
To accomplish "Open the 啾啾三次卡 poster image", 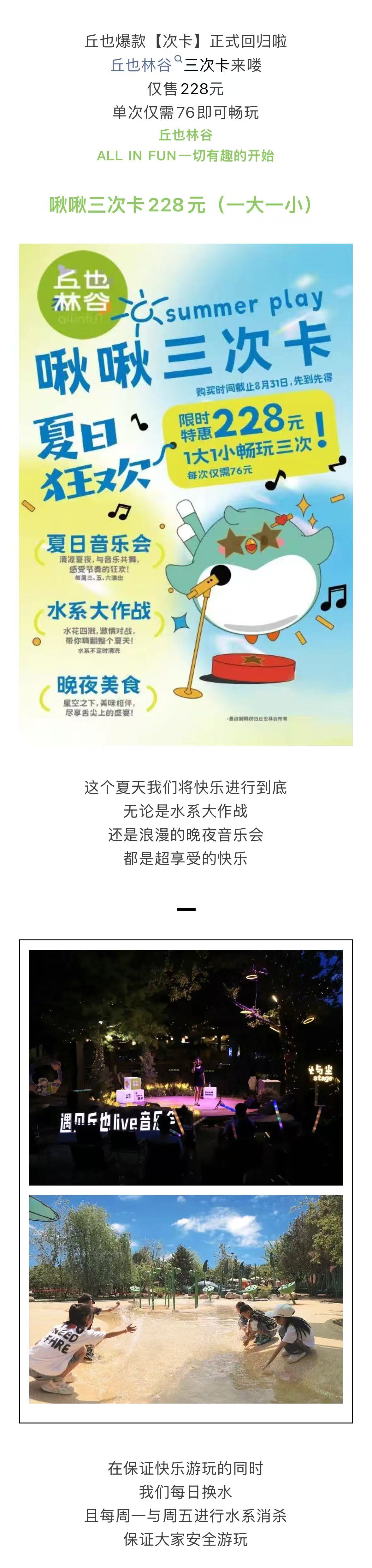I will click(x=186, y=494).
